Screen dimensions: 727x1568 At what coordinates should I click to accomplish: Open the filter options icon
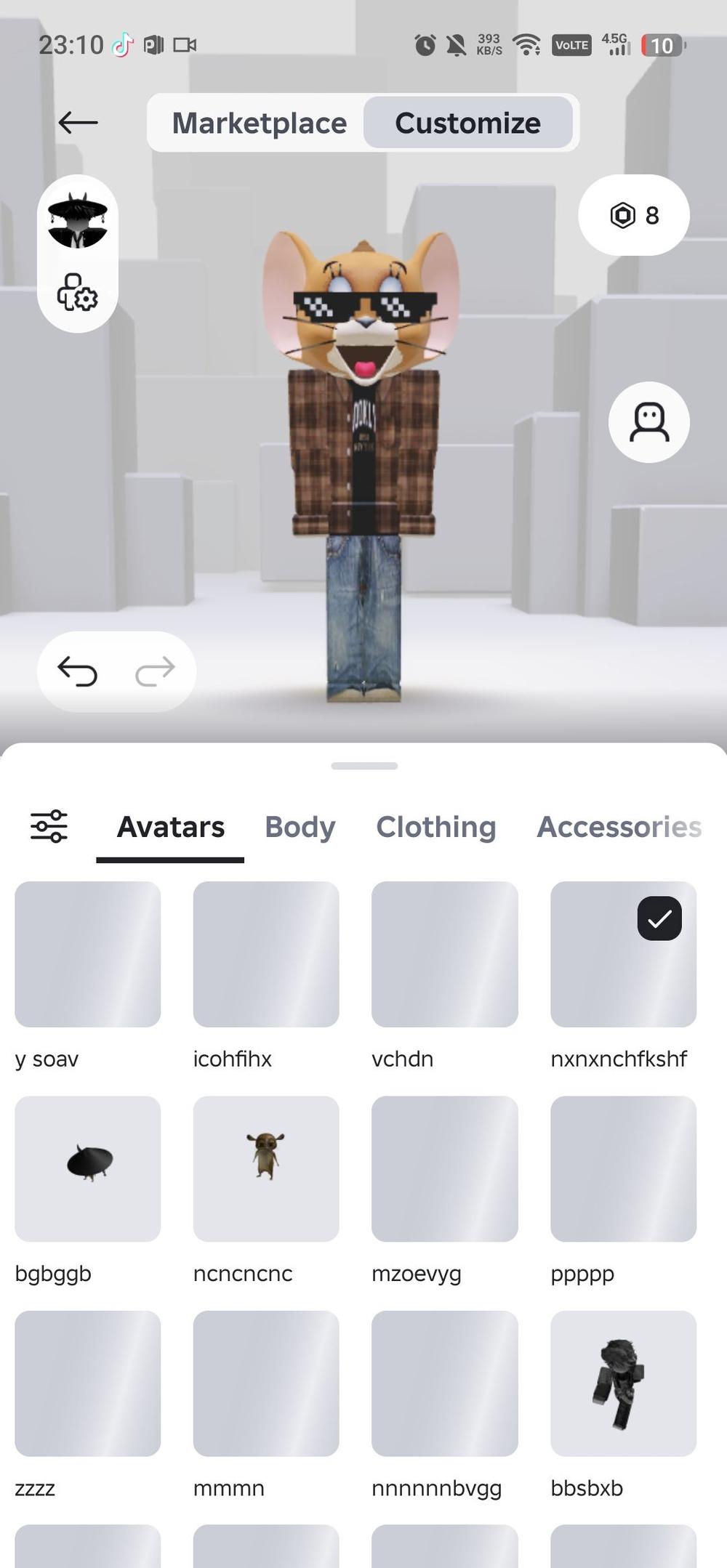coord(49,826)
